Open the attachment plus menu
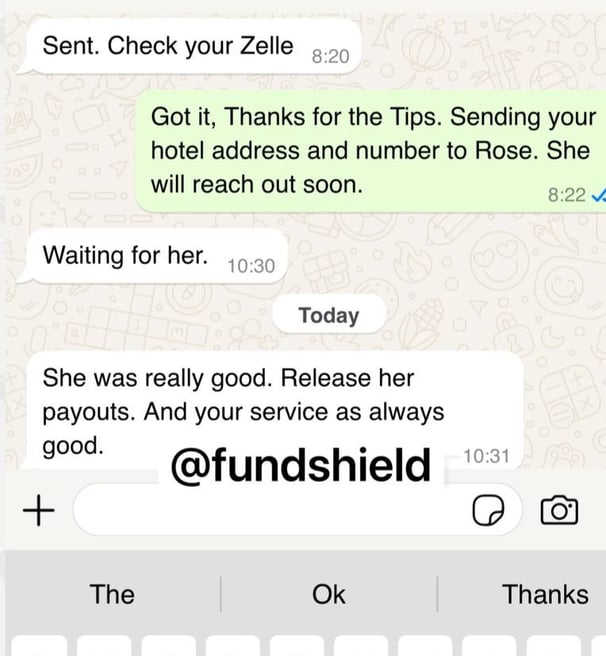The width and height of the screenshot is (606, 656). (38, 511)
